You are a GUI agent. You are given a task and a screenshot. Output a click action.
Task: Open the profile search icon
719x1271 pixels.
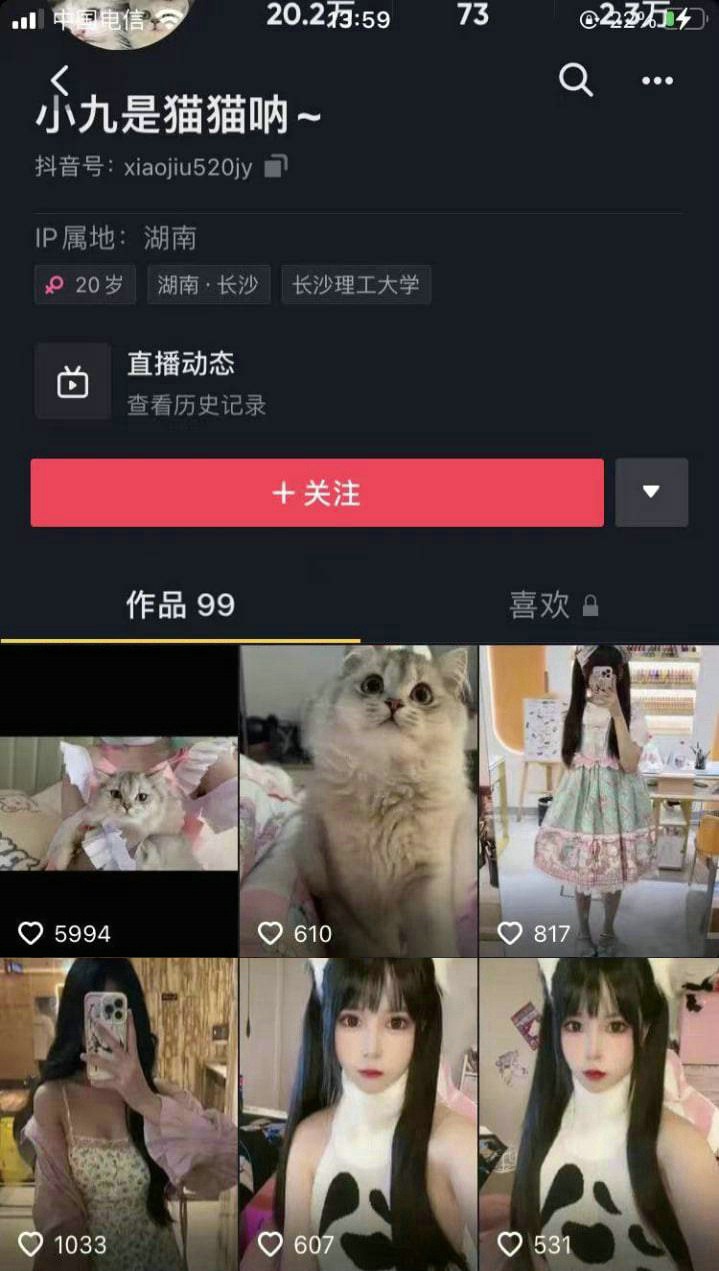575,80
